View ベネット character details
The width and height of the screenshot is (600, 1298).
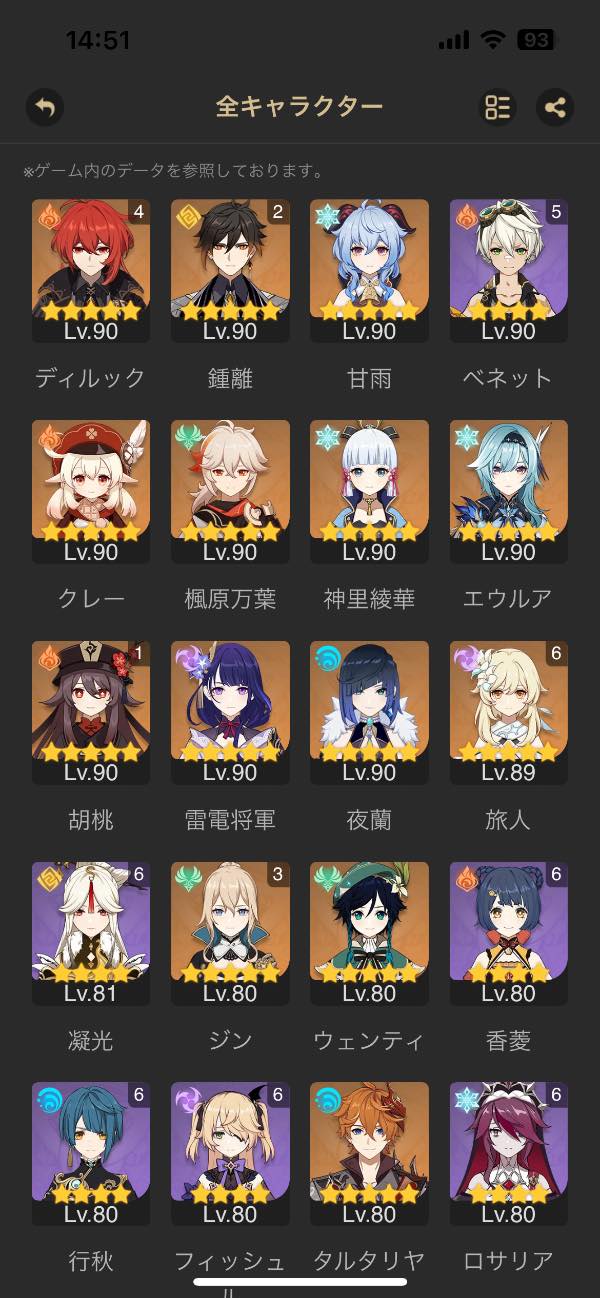pos(508,270)
